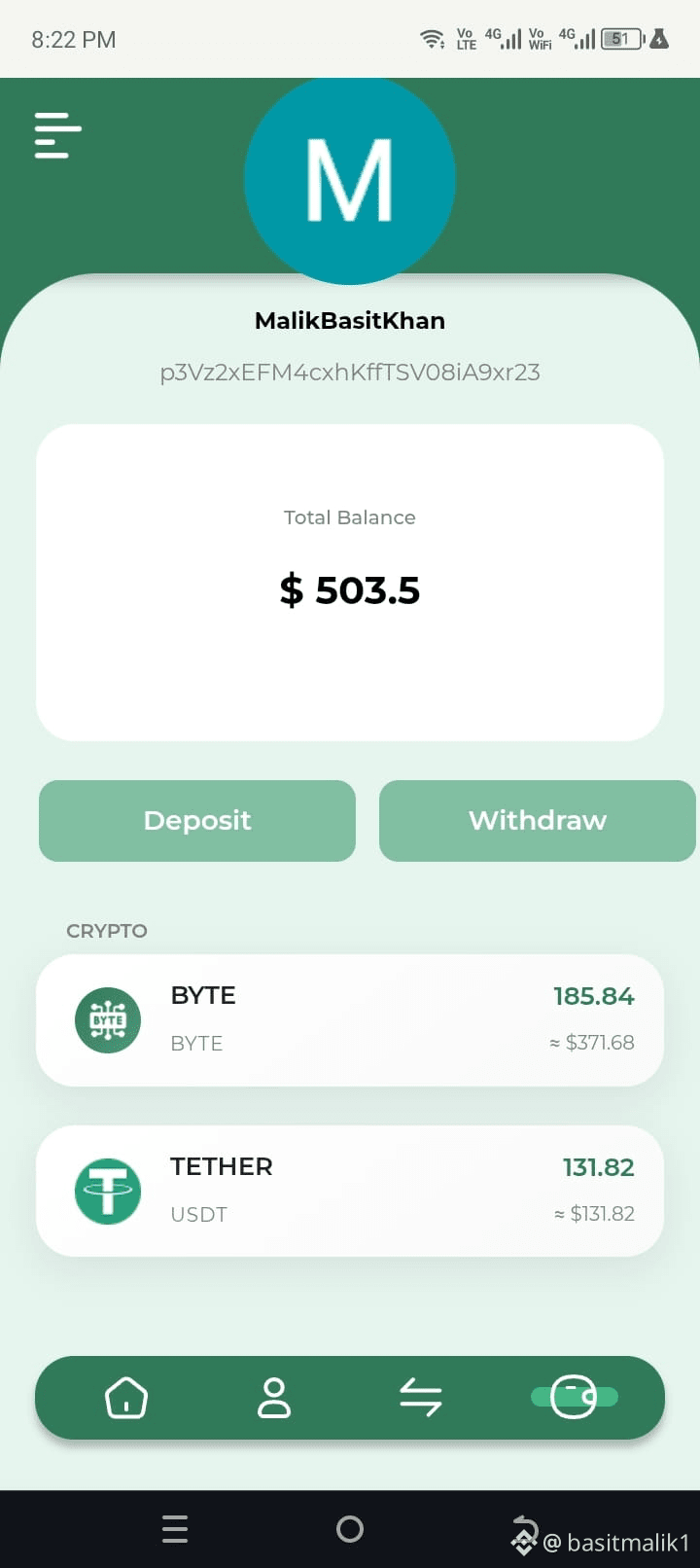
Task: Open the hamburger menu at top left
Action: click(x=56, y=135)
